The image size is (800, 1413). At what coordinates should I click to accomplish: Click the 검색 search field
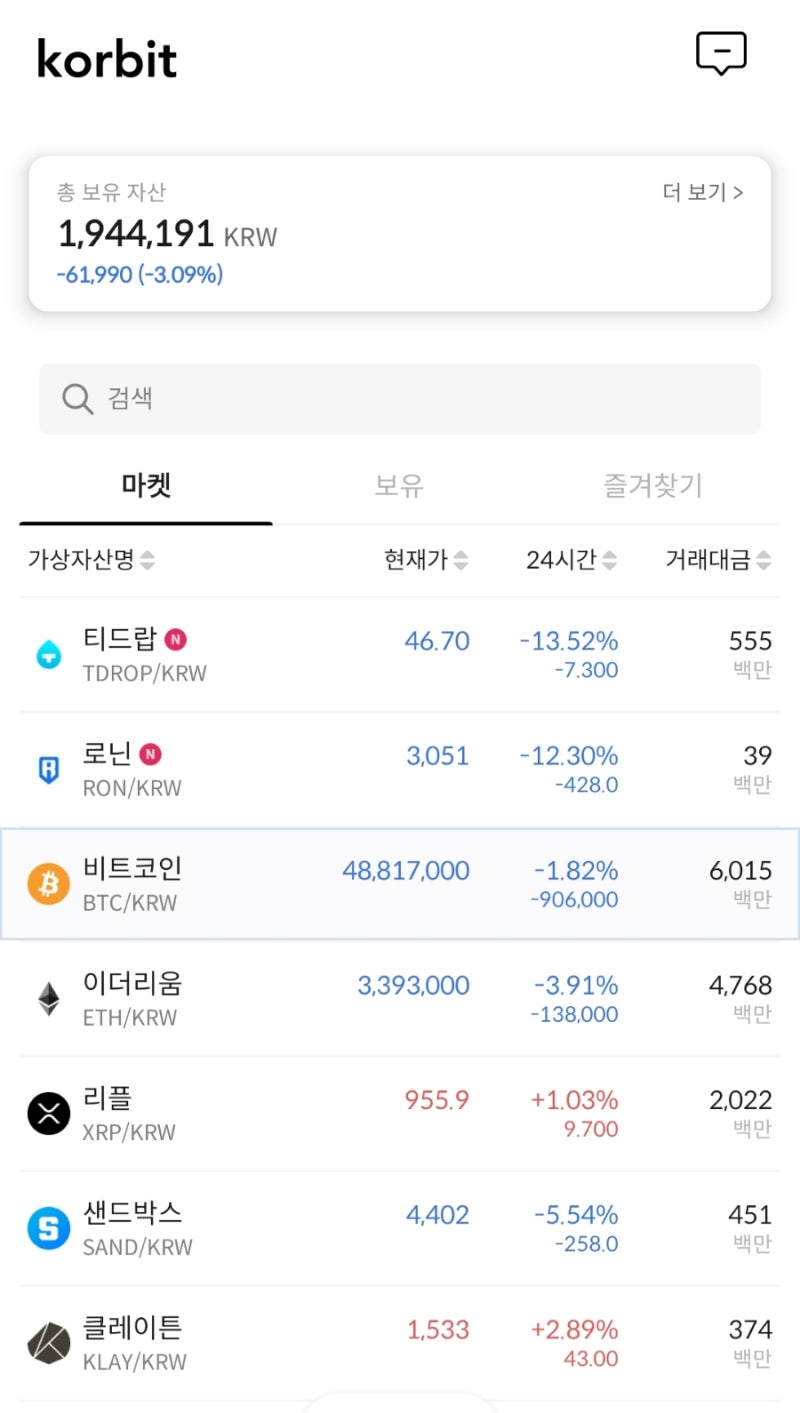(x=400, y=398)
